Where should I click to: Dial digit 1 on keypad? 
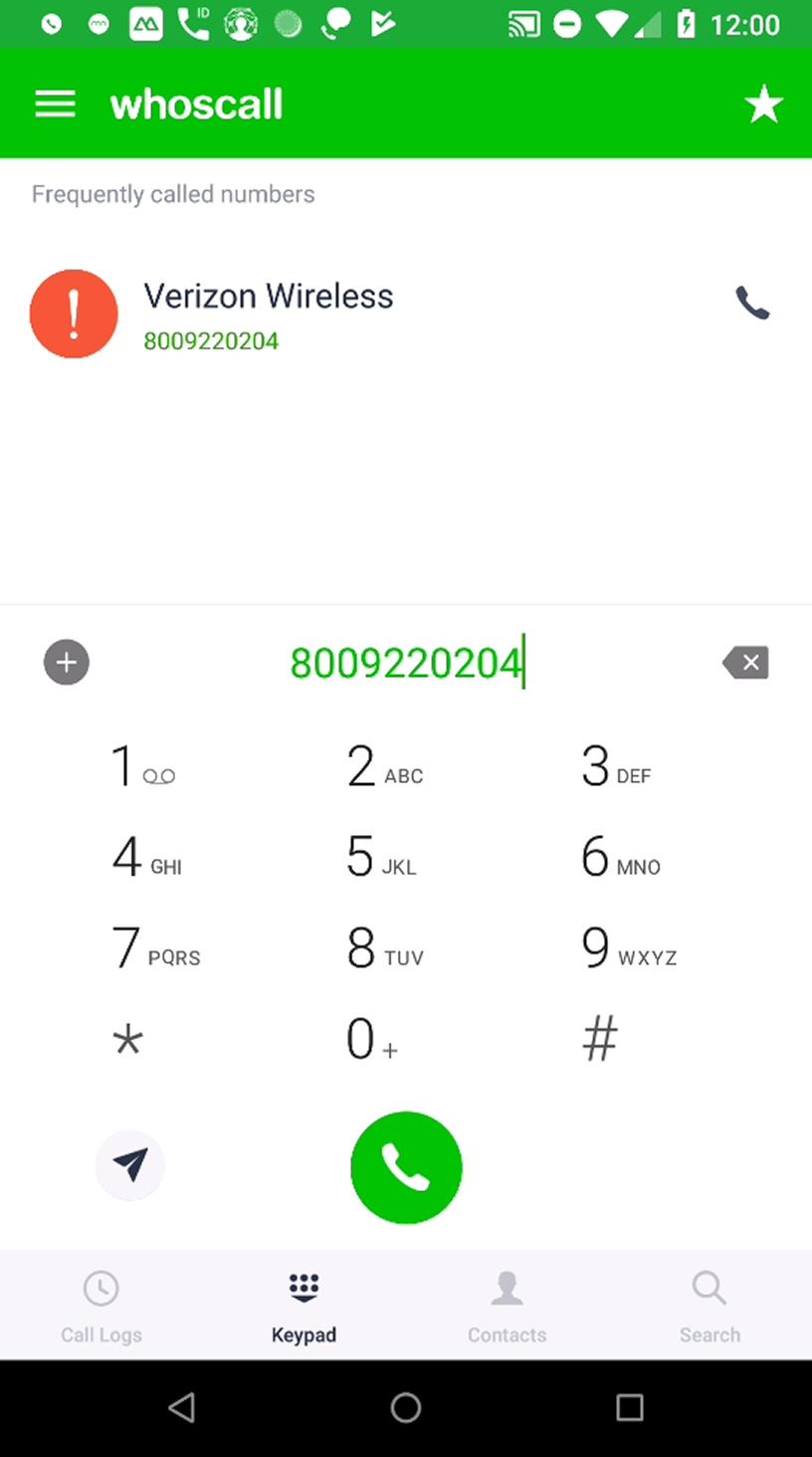click(x=142, y=766)
